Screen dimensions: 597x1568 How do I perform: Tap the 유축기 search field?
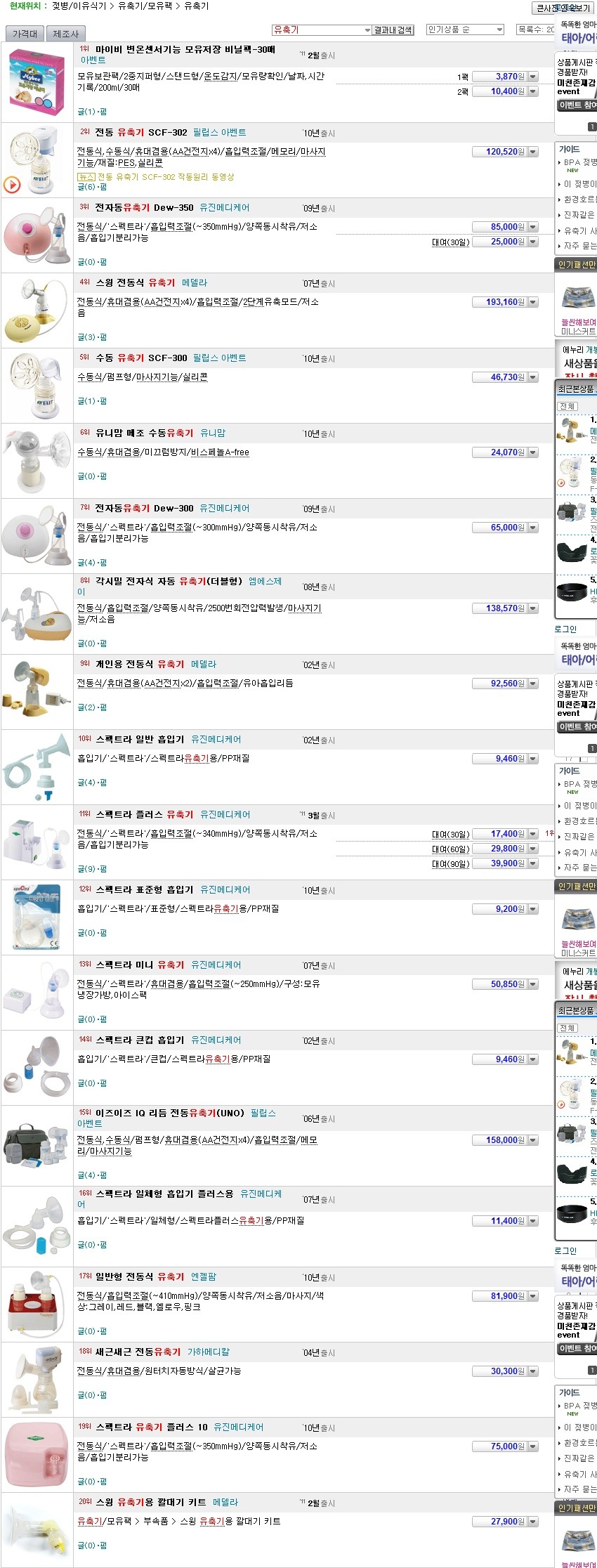pyautogui.click(x=317, y=30)
